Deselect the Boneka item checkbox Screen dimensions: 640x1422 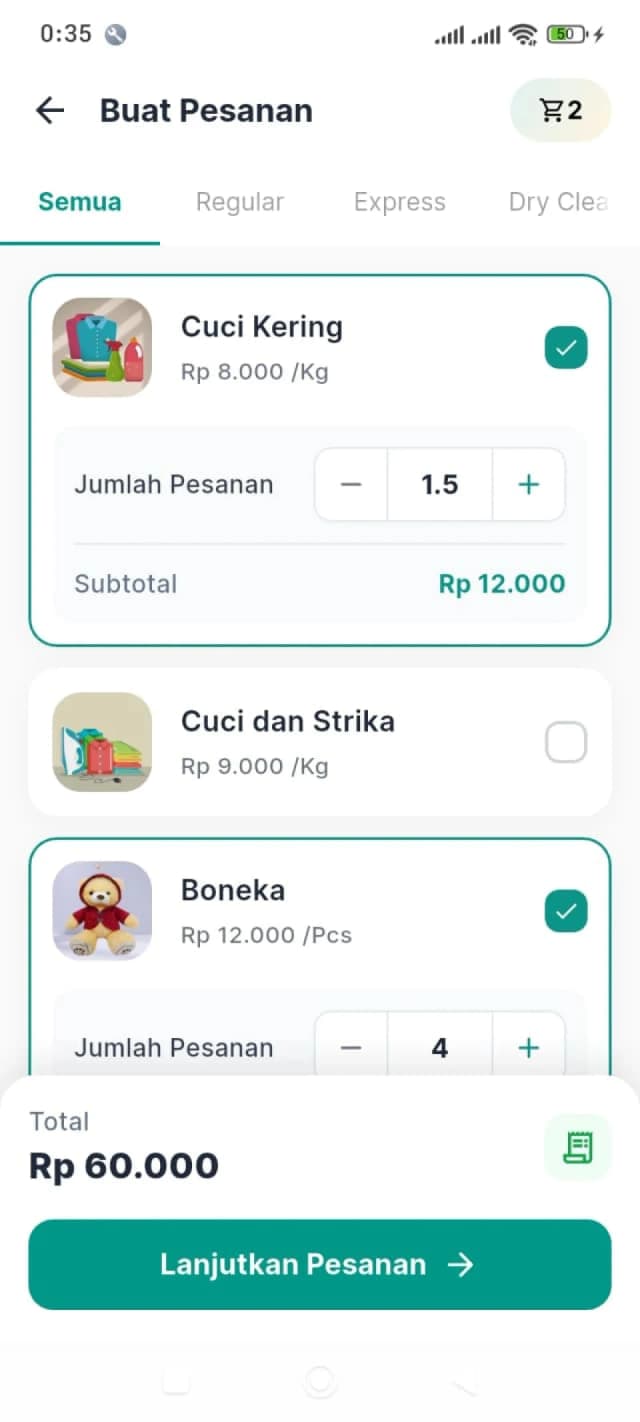pos(566,911)
